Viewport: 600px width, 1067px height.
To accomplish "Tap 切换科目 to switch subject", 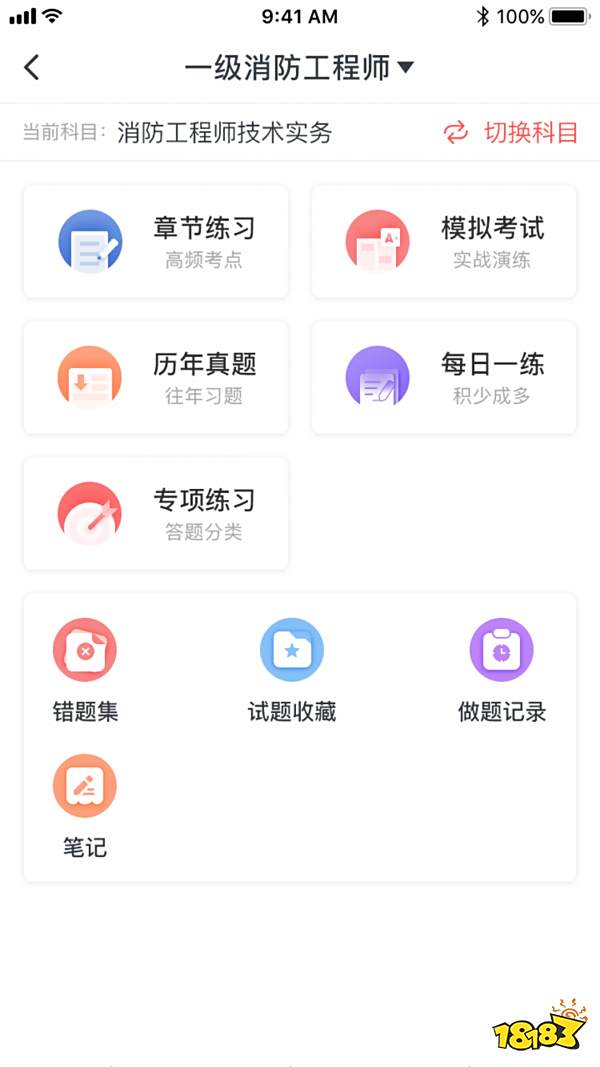I will click(511, 133).
